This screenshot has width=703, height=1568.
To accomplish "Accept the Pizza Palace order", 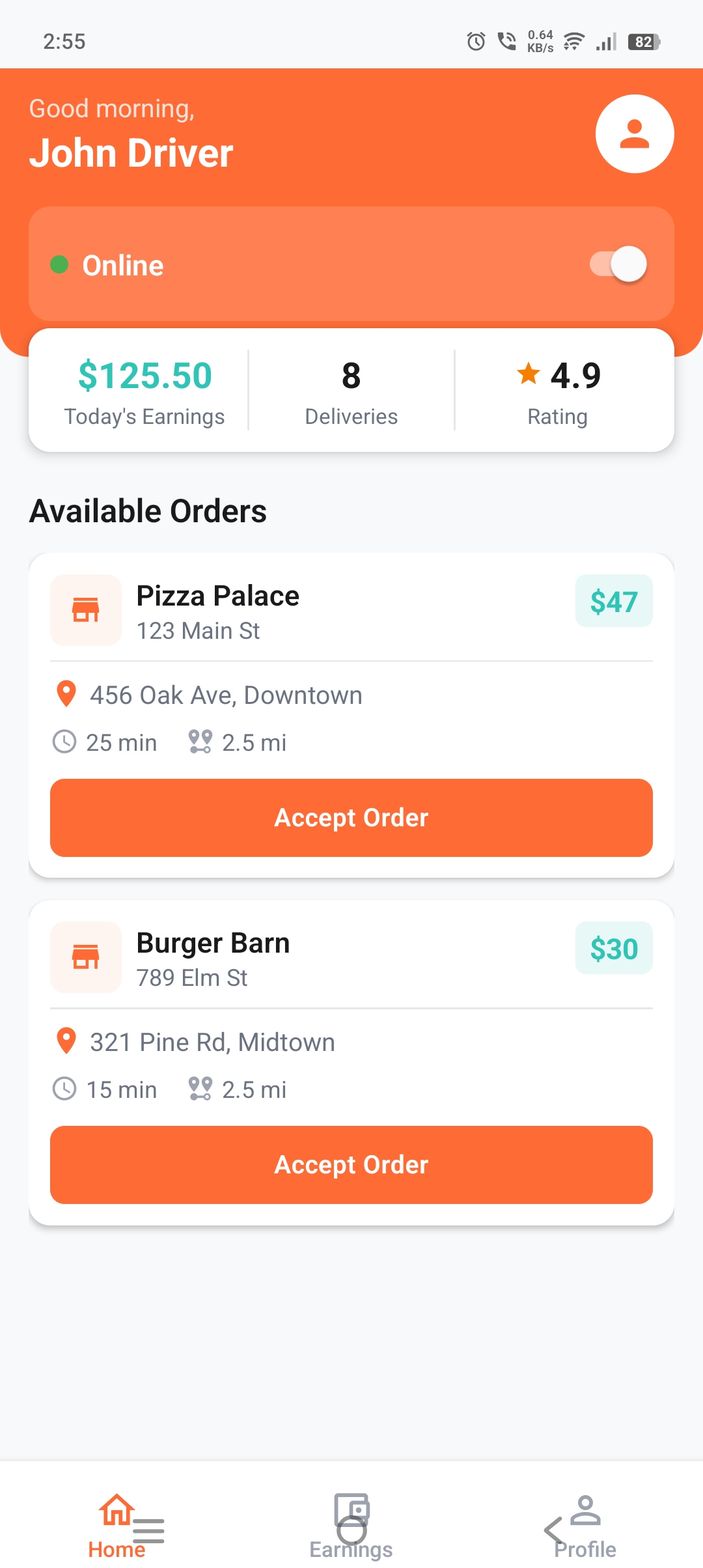I will (x=351, y=818).
